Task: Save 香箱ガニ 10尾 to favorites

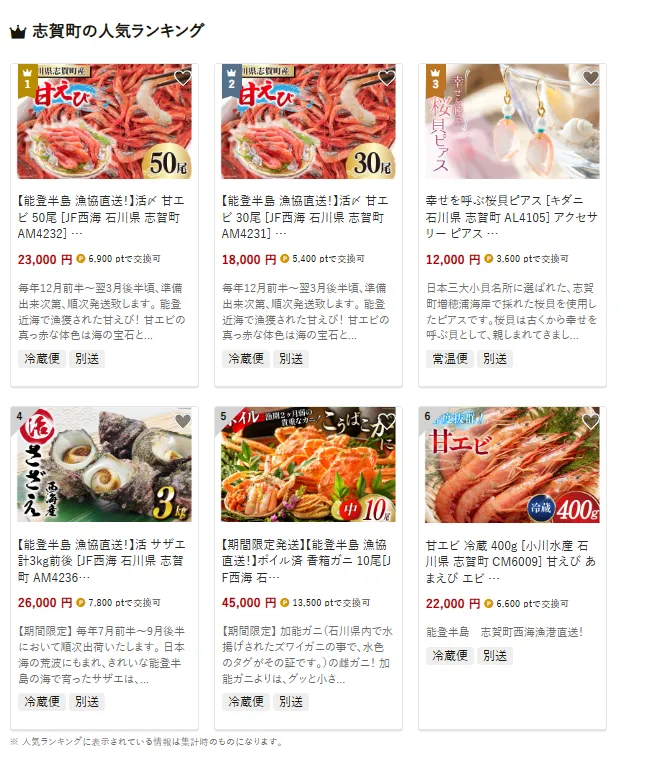Action: [386, 421]
